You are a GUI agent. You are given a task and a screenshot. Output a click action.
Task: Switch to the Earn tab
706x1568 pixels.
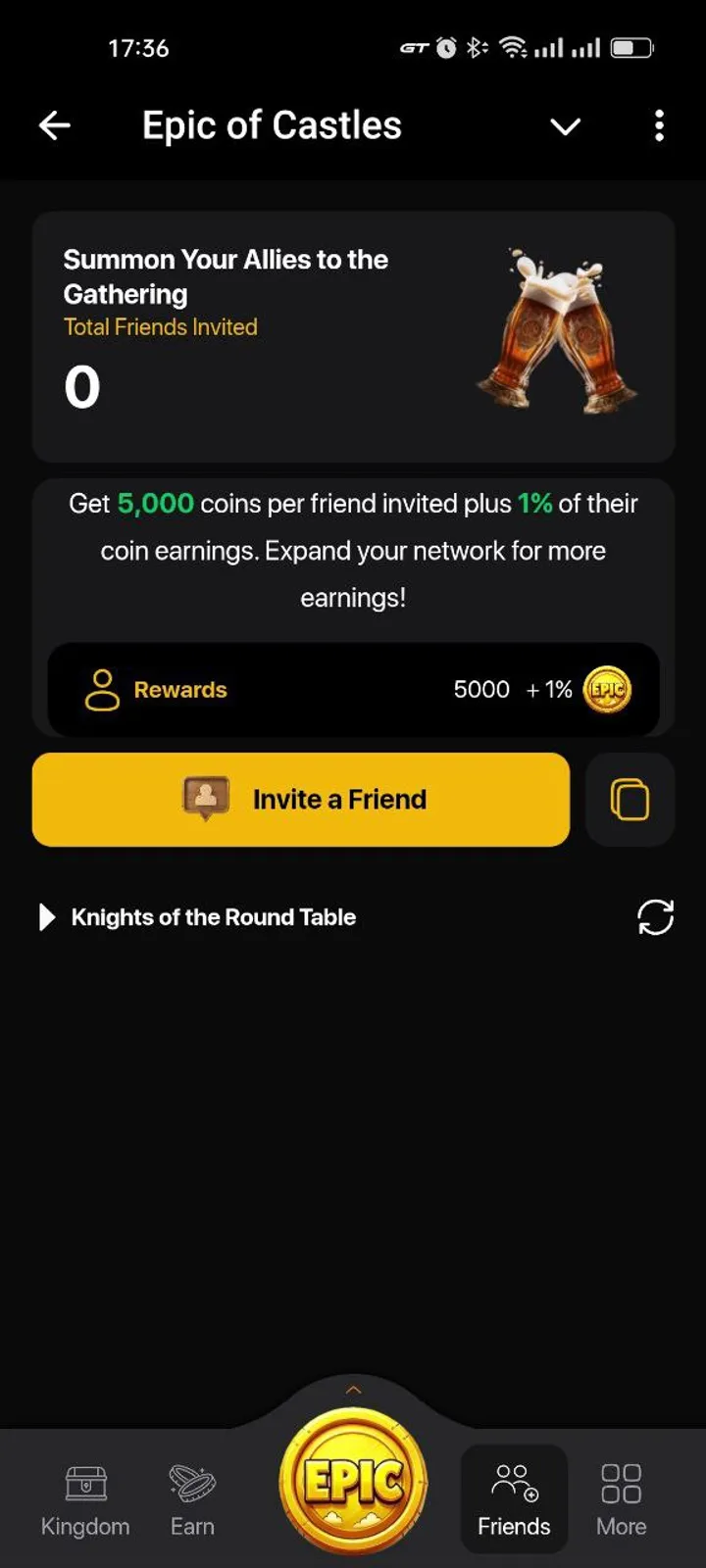192,1499
